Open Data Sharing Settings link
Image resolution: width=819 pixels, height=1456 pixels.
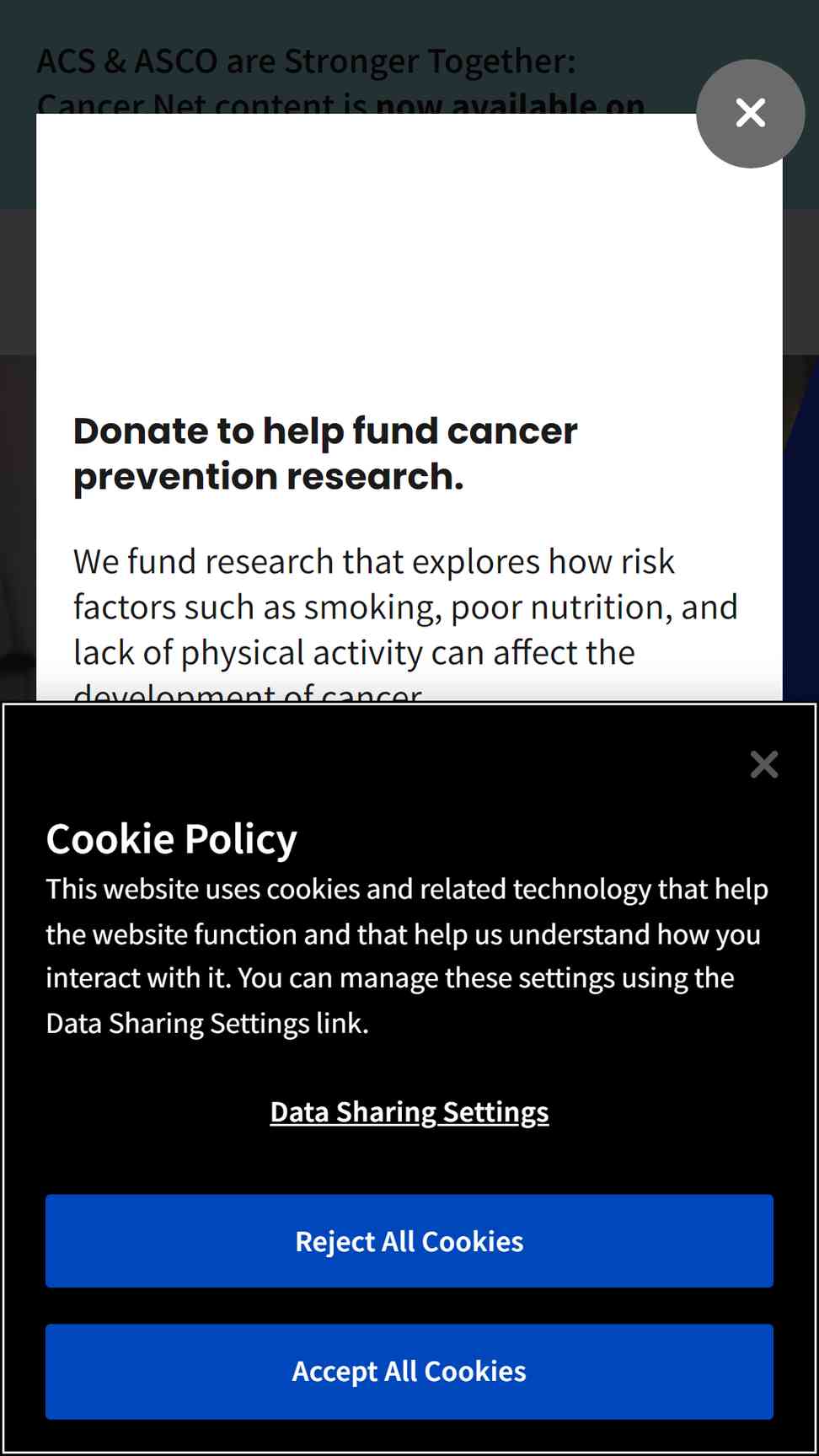(409, 1111)
